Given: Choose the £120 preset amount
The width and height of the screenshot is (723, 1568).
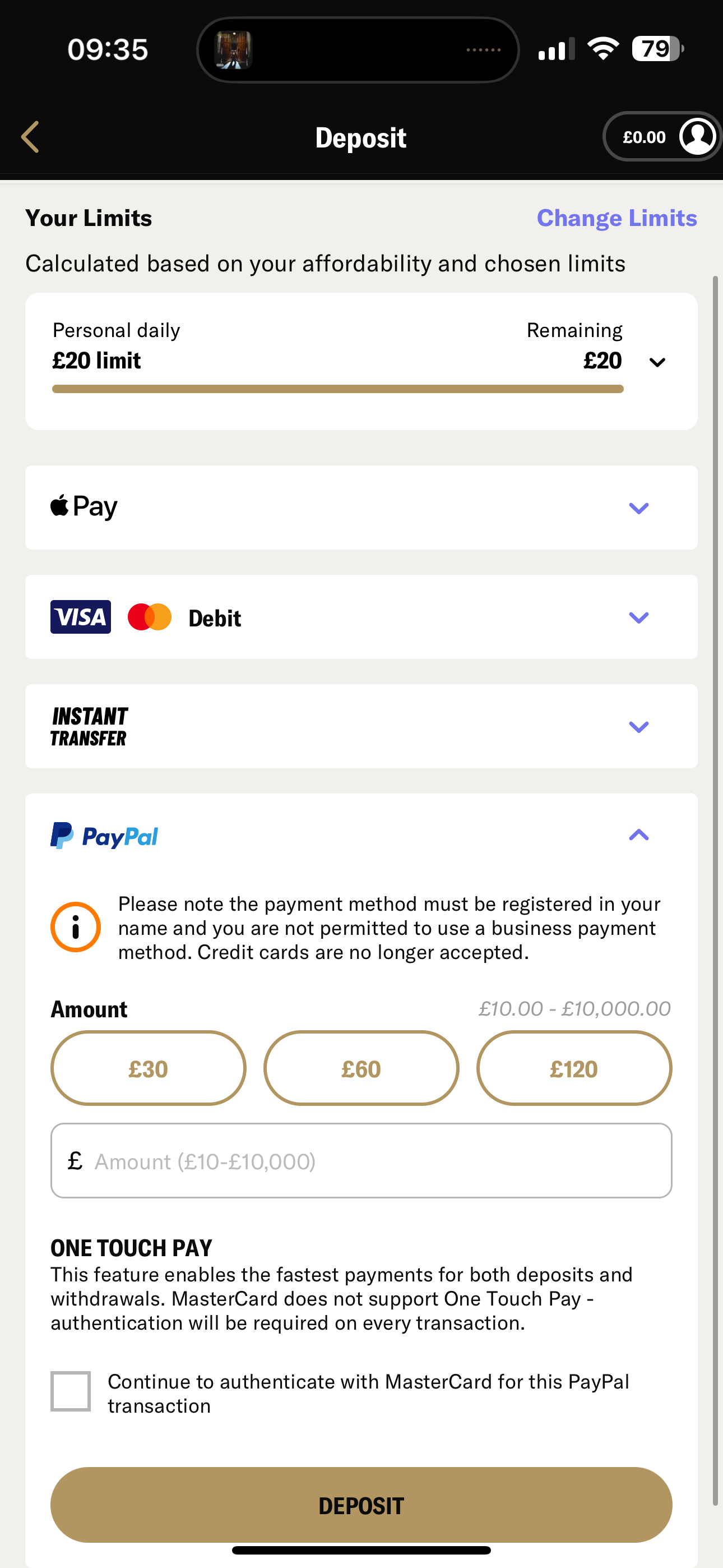Looking at the screenshot, I should (574, 1068).
